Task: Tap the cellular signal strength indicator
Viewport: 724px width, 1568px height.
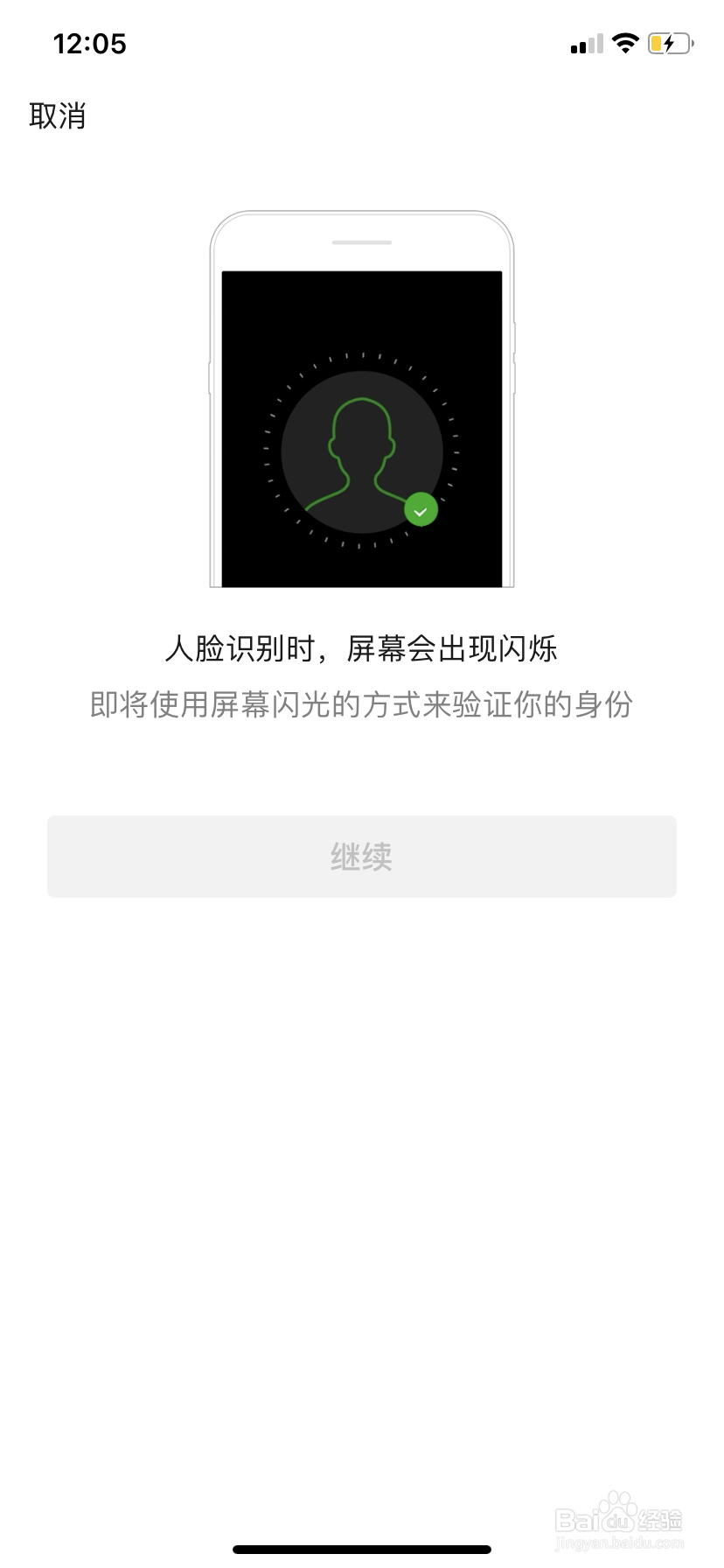Action: click(585, 42)
